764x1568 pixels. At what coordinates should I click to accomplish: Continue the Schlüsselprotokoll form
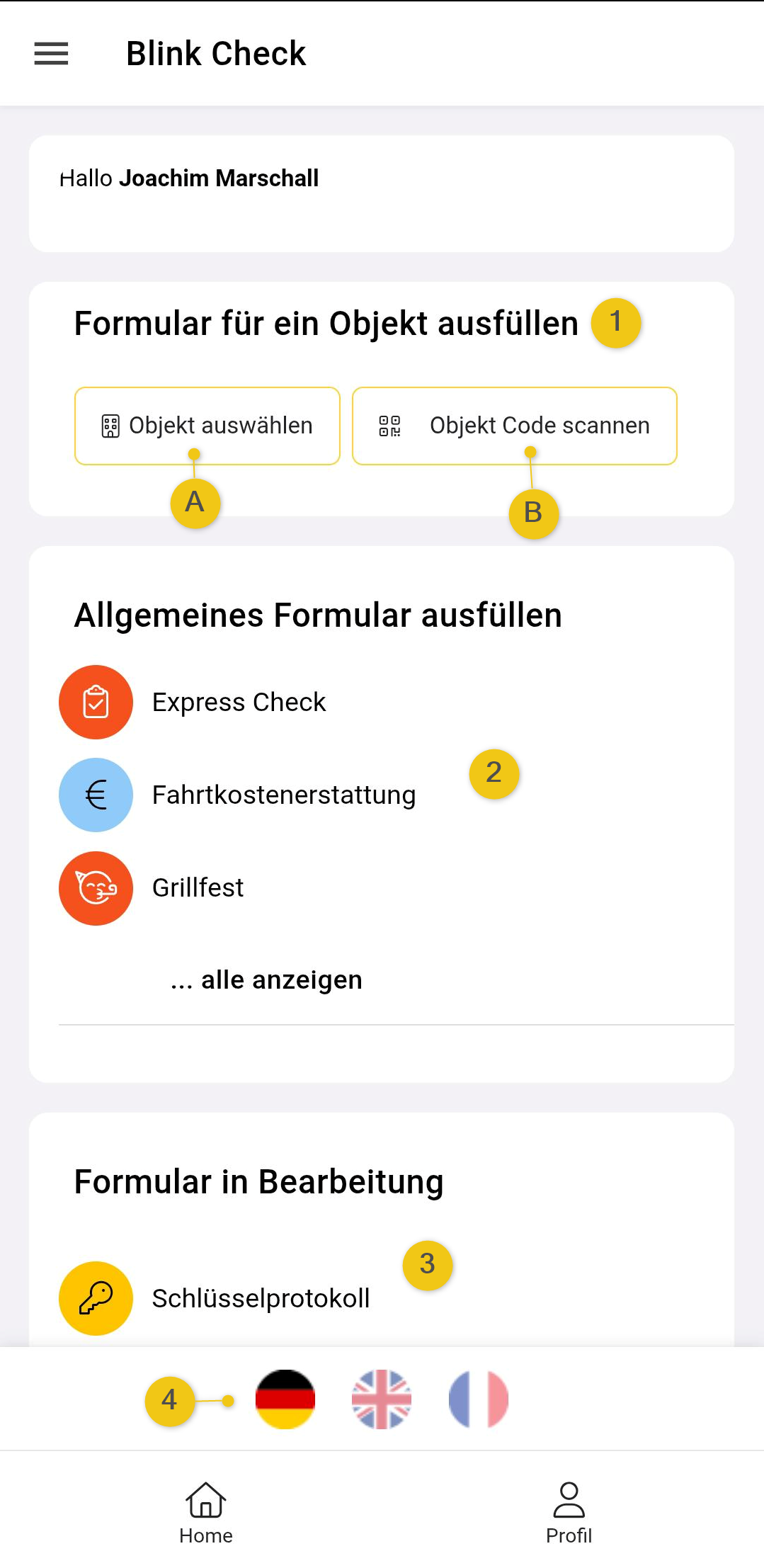(261, 1298)
